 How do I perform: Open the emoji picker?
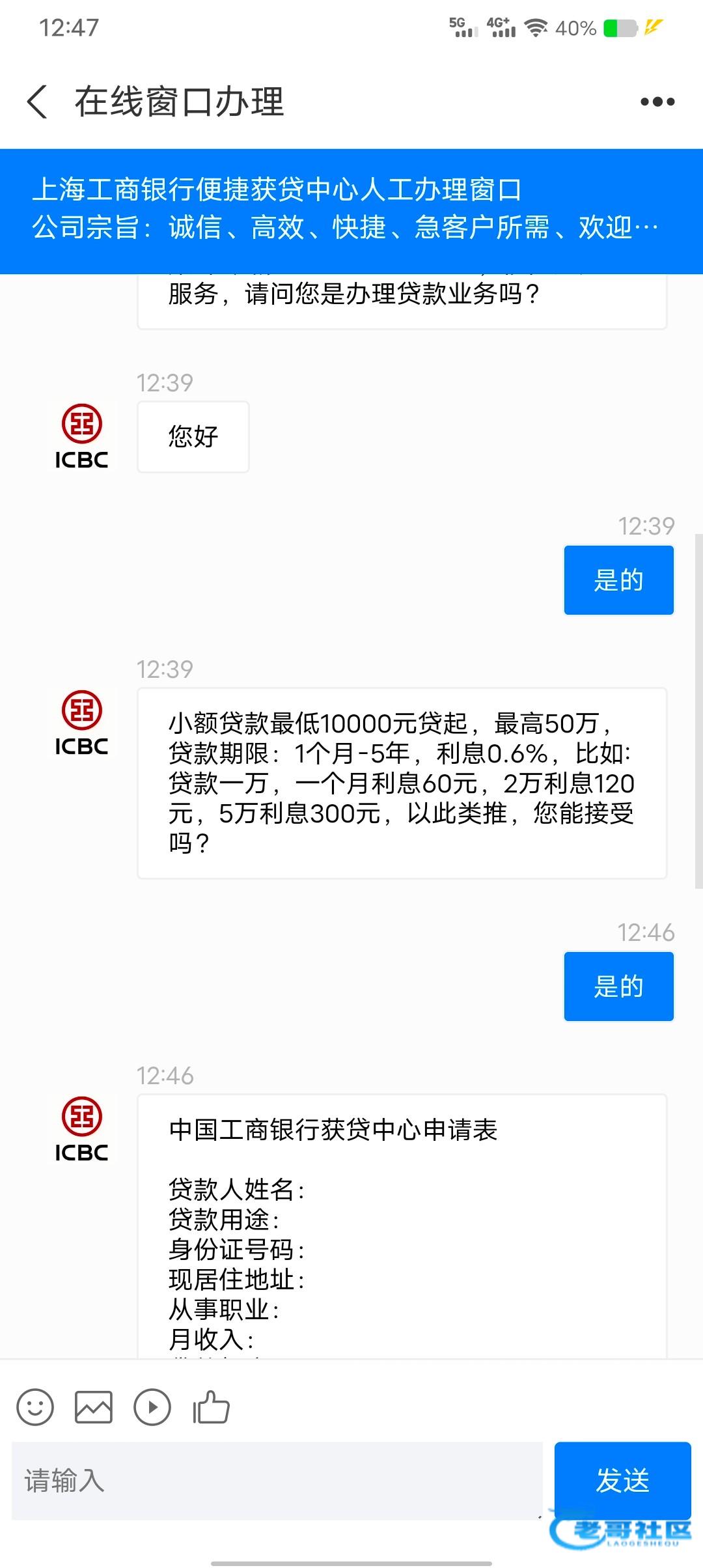pos(35,1407)
